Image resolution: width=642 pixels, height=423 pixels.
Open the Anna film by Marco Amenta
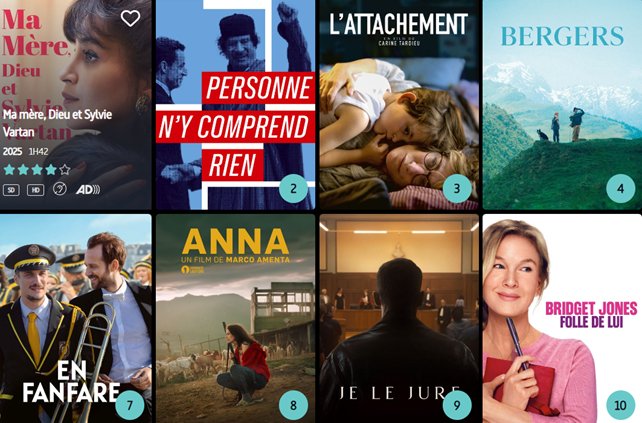pos(234,318)
